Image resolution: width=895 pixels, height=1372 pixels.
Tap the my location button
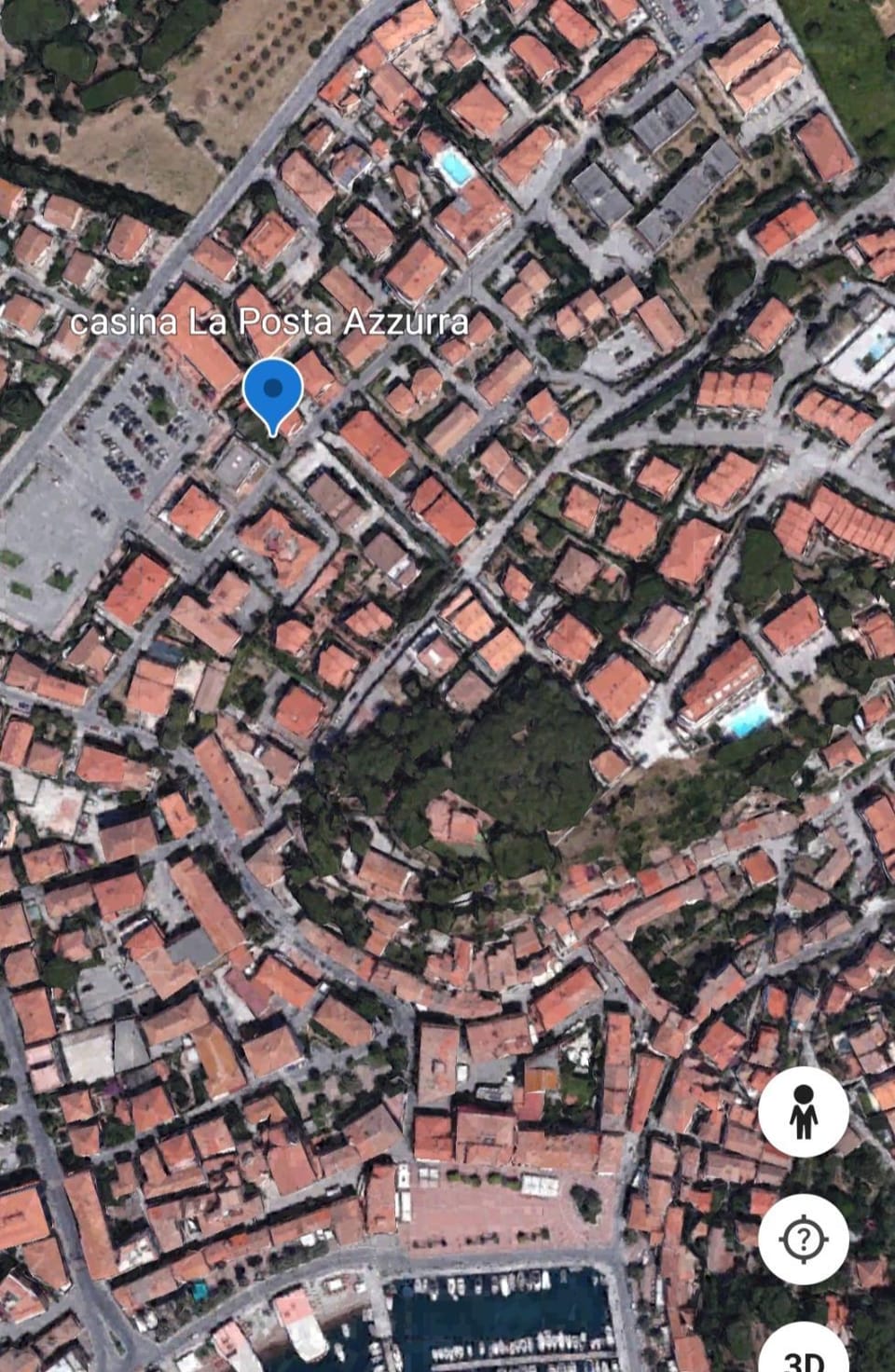(x=803, y=1240)
